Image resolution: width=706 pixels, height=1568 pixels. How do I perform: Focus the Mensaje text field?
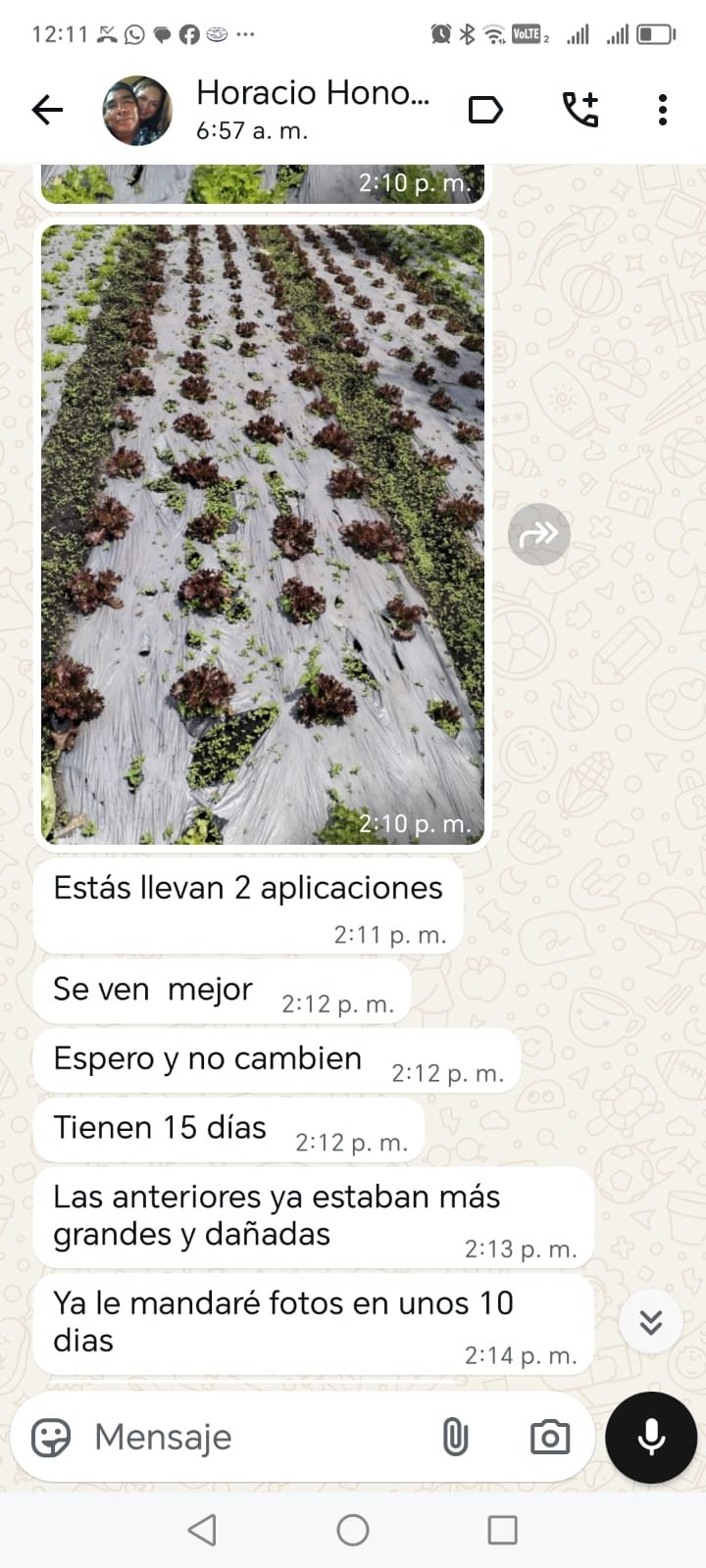click(x=255, y=1438)
